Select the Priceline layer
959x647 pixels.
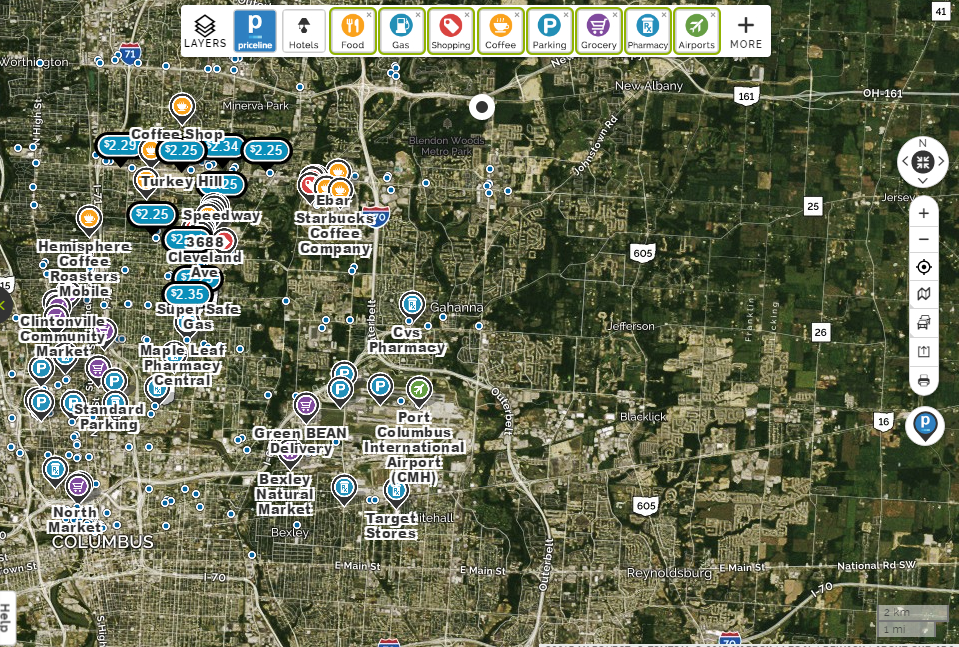[255, 31]
